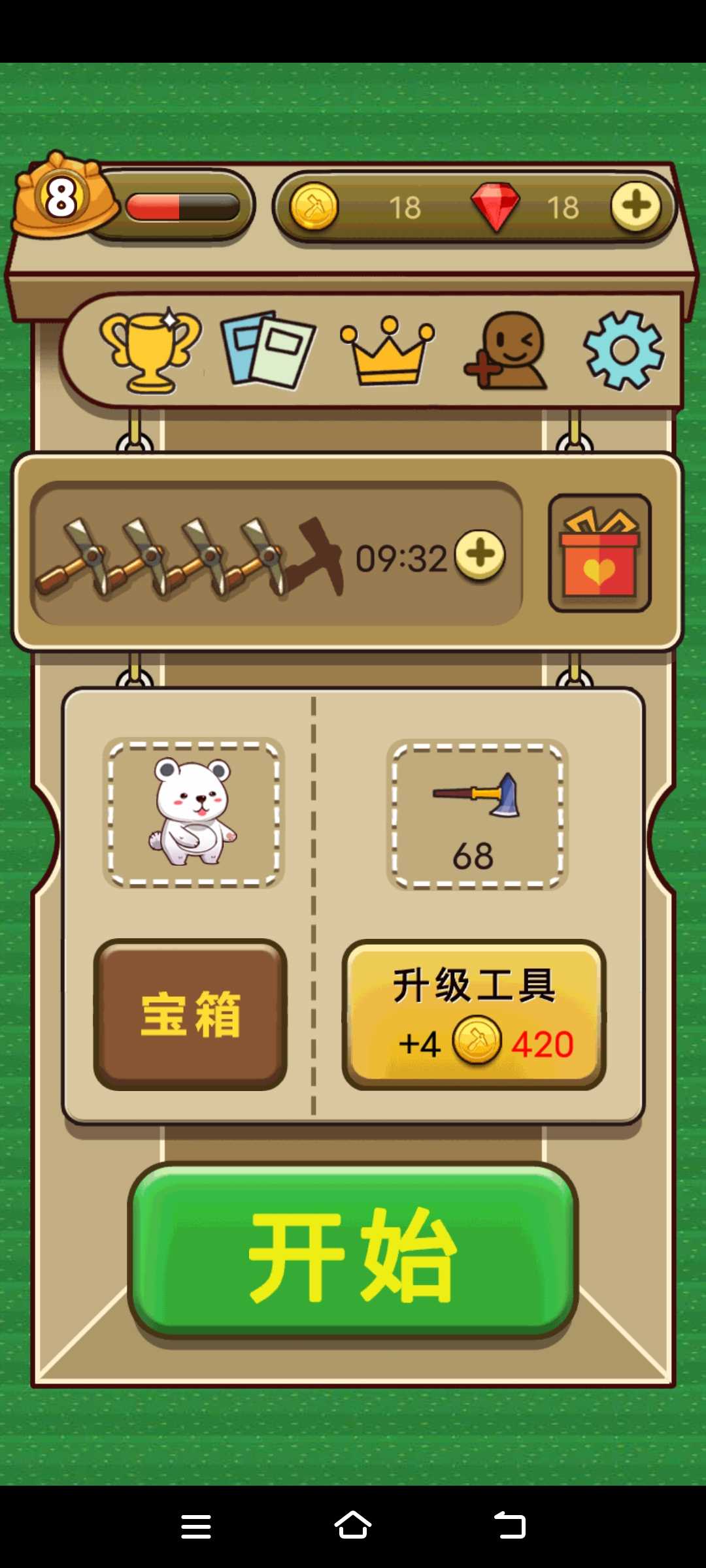The height and width of the screenshot is (1568, 706).
Task: Add more pickaxes with plus button
Action: click(x=480, y=555)
